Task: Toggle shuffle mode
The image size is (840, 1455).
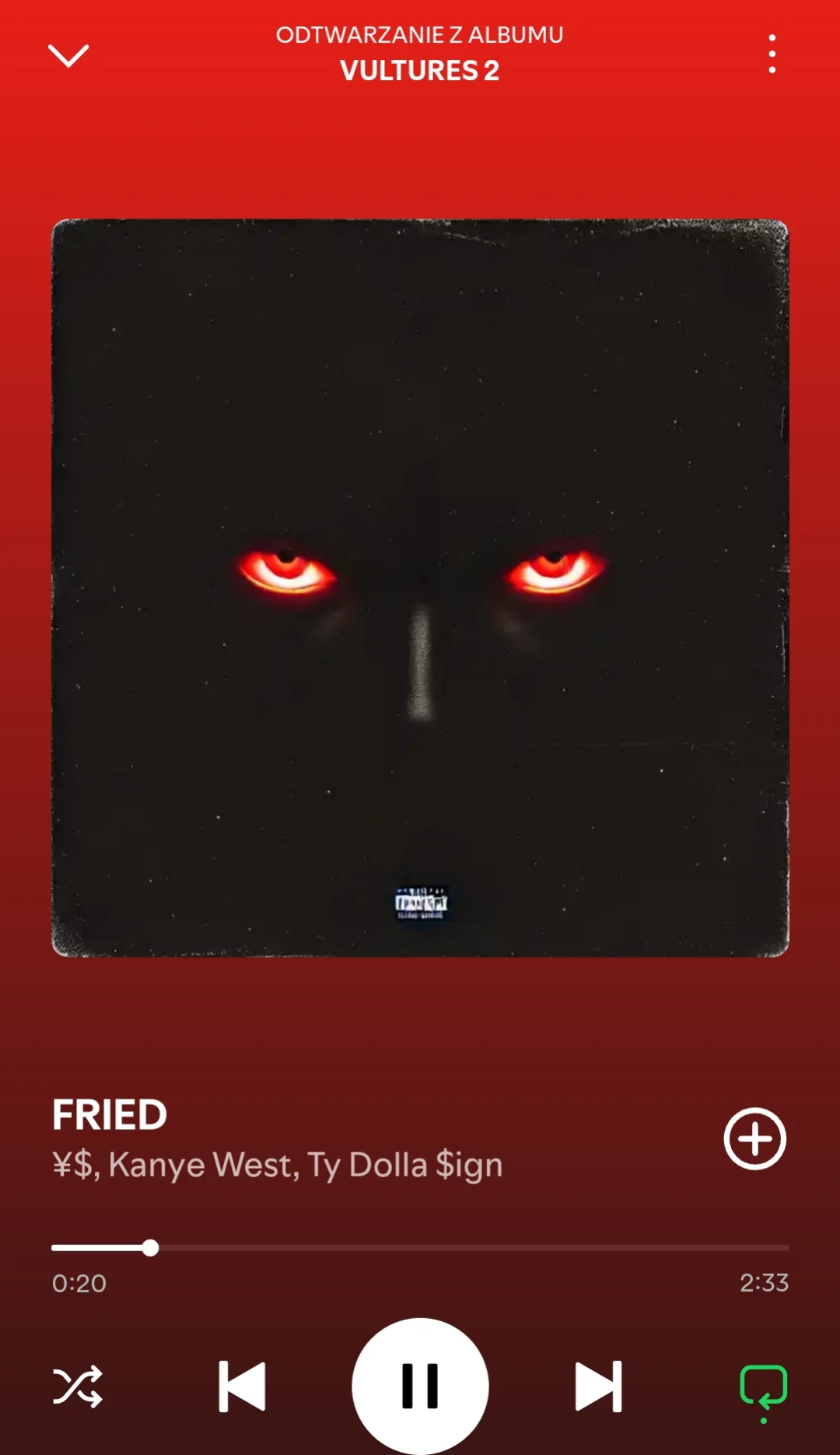Action: pyautogui.click(x=77, y=1386)
